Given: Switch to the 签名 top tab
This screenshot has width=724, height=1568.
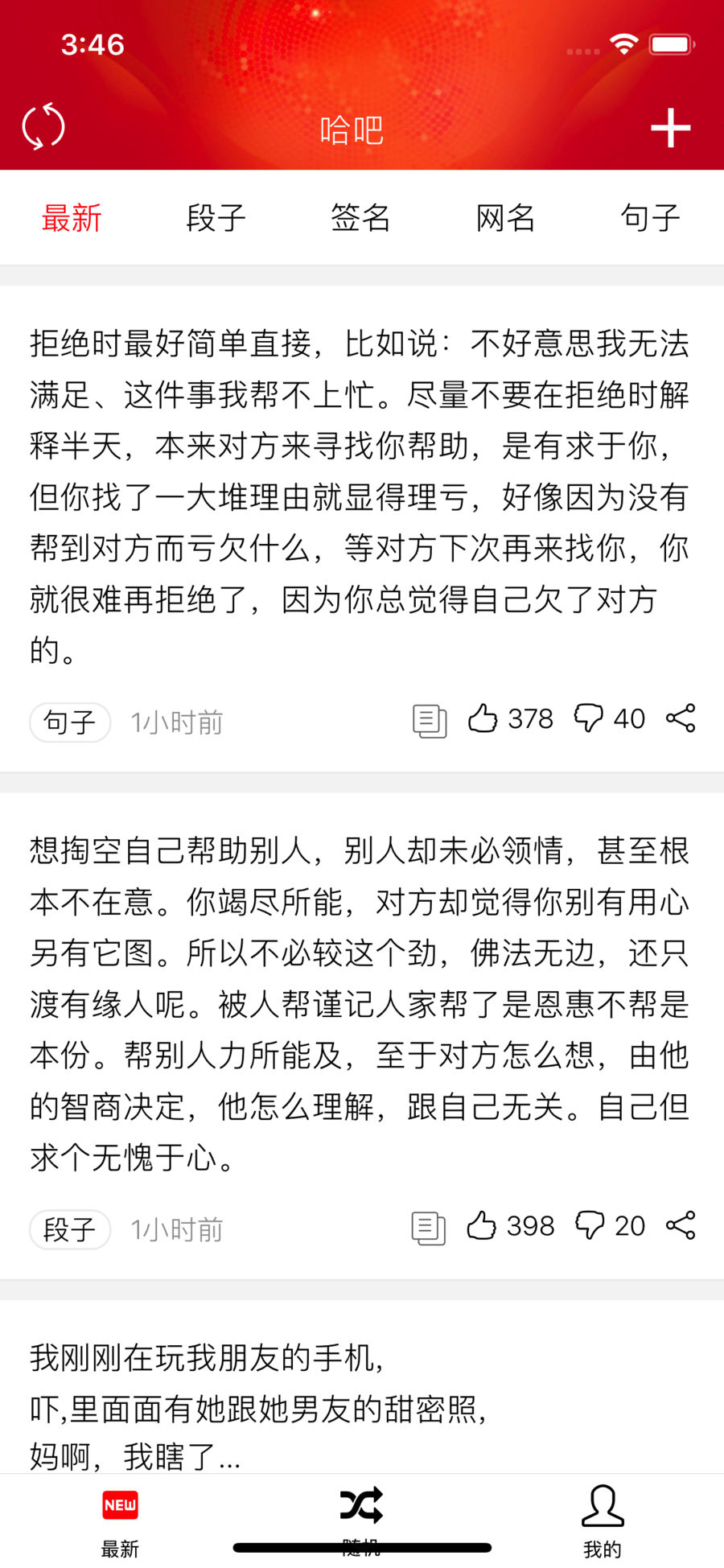Looking at the screenshot, I should tap(360, 218).
